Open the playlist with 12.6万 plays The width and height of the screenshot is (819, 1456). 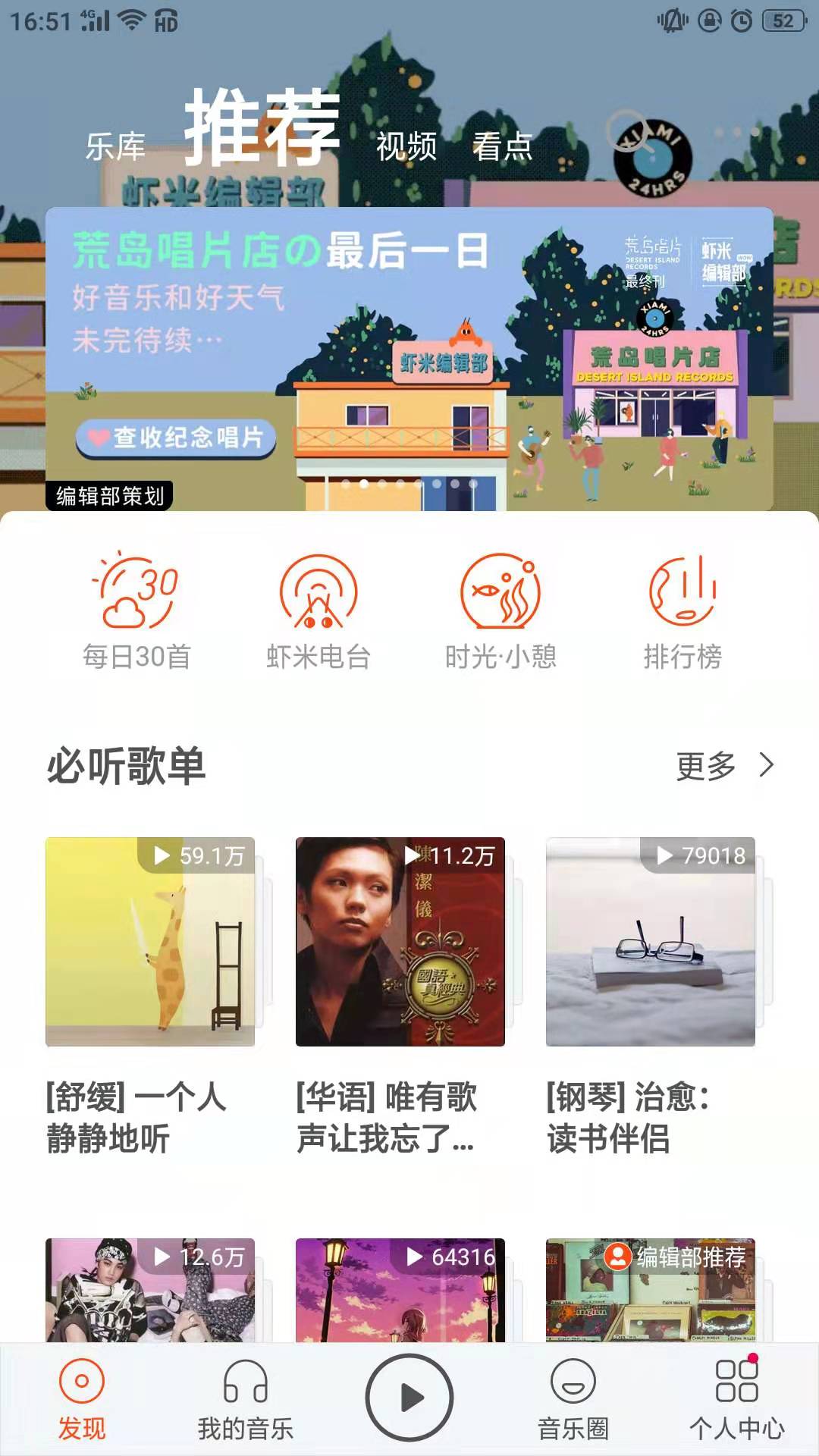[x=150, y=1291]
